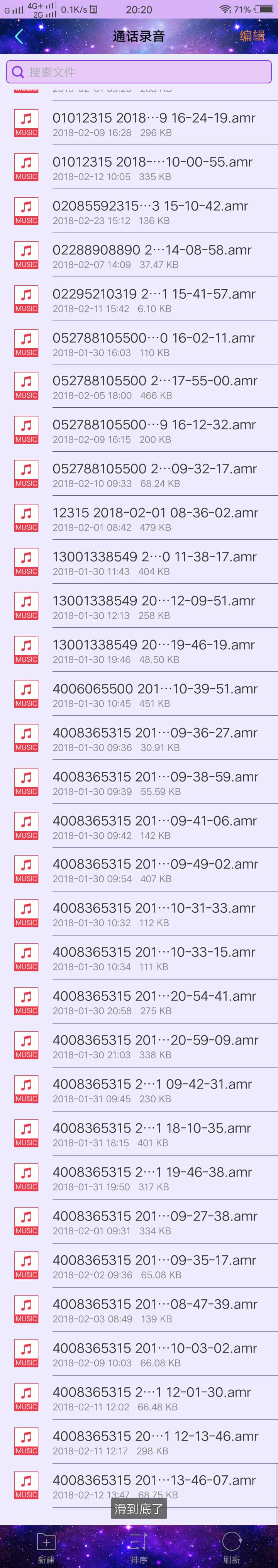278x1568 pixels.
Task: Select recording 4008365315 2…1 18-10-35.amr
Action: click(x=152, y=1134)
